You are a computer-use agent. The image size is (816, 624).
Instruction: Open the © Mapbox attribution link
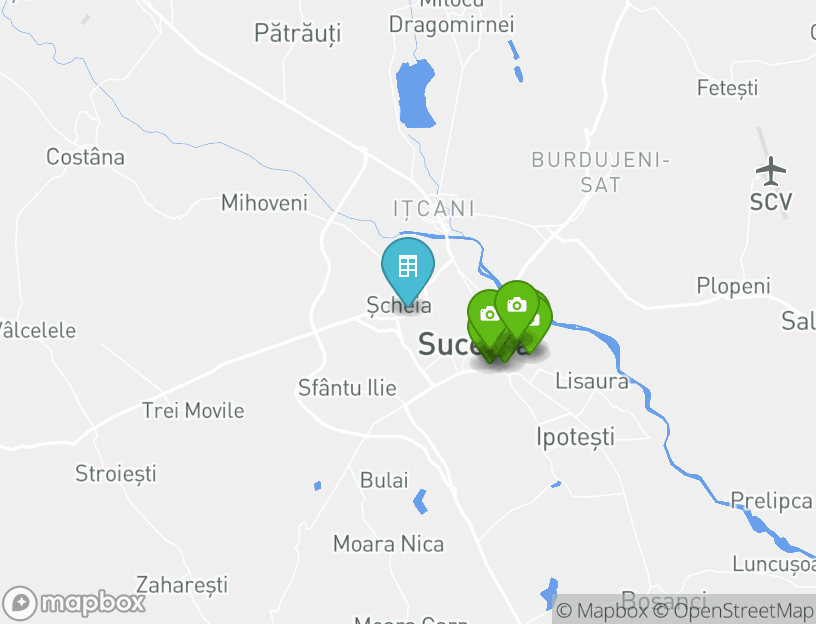pos(602,610)
